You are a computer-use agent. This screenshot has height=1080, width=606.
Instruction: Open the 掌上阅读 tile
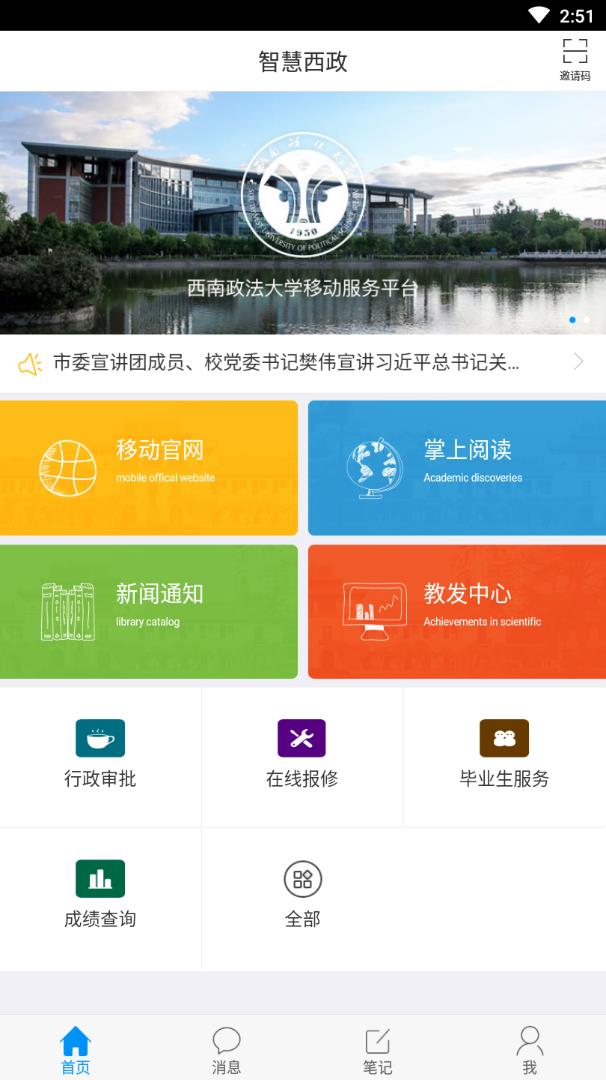(x=457, y=468)
